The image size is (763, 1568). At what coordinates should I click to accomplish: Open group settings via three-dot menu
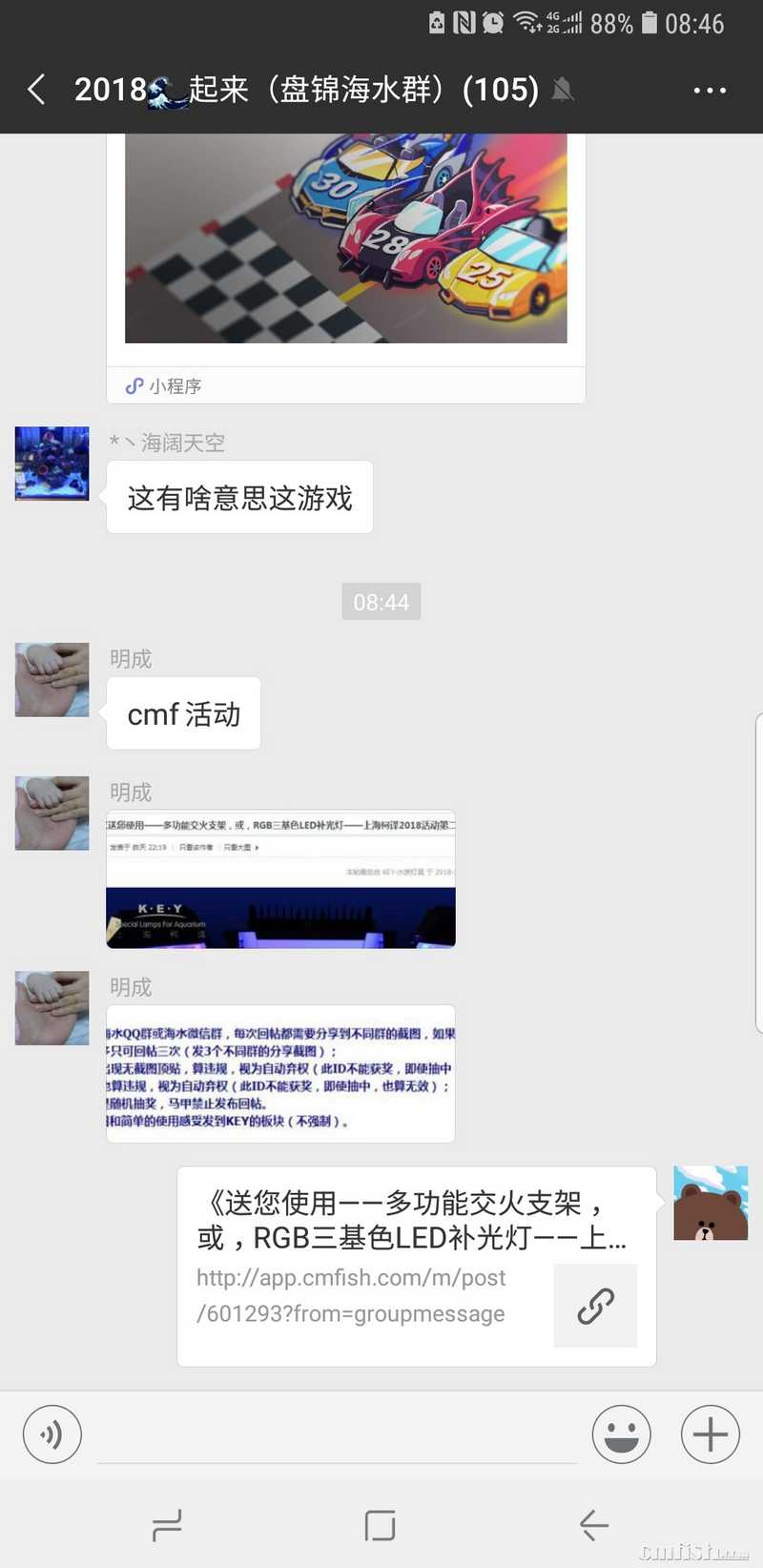click(x=710, y=89)
